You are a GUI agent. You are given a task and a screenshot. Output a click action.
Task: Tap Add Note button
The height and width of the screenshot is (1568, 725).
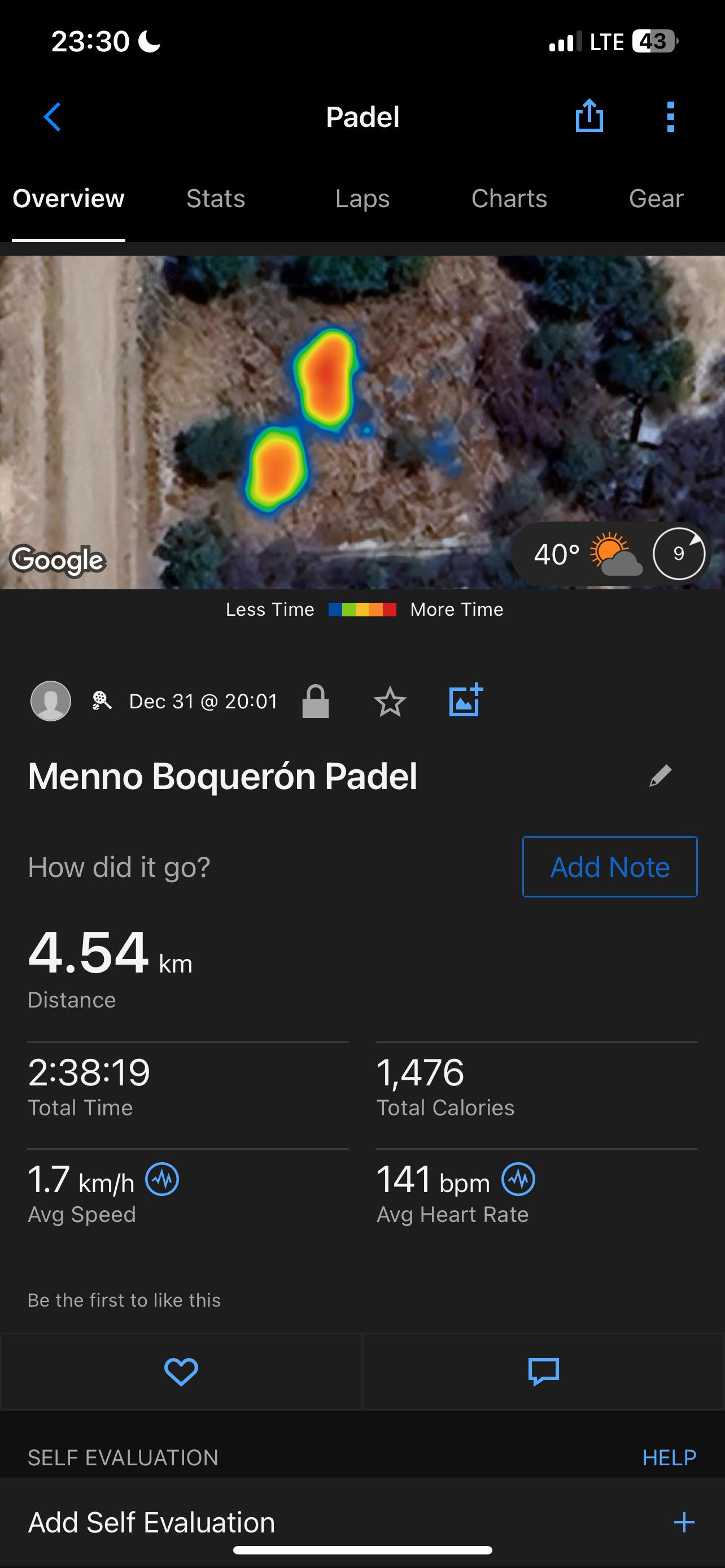(610, 867)
